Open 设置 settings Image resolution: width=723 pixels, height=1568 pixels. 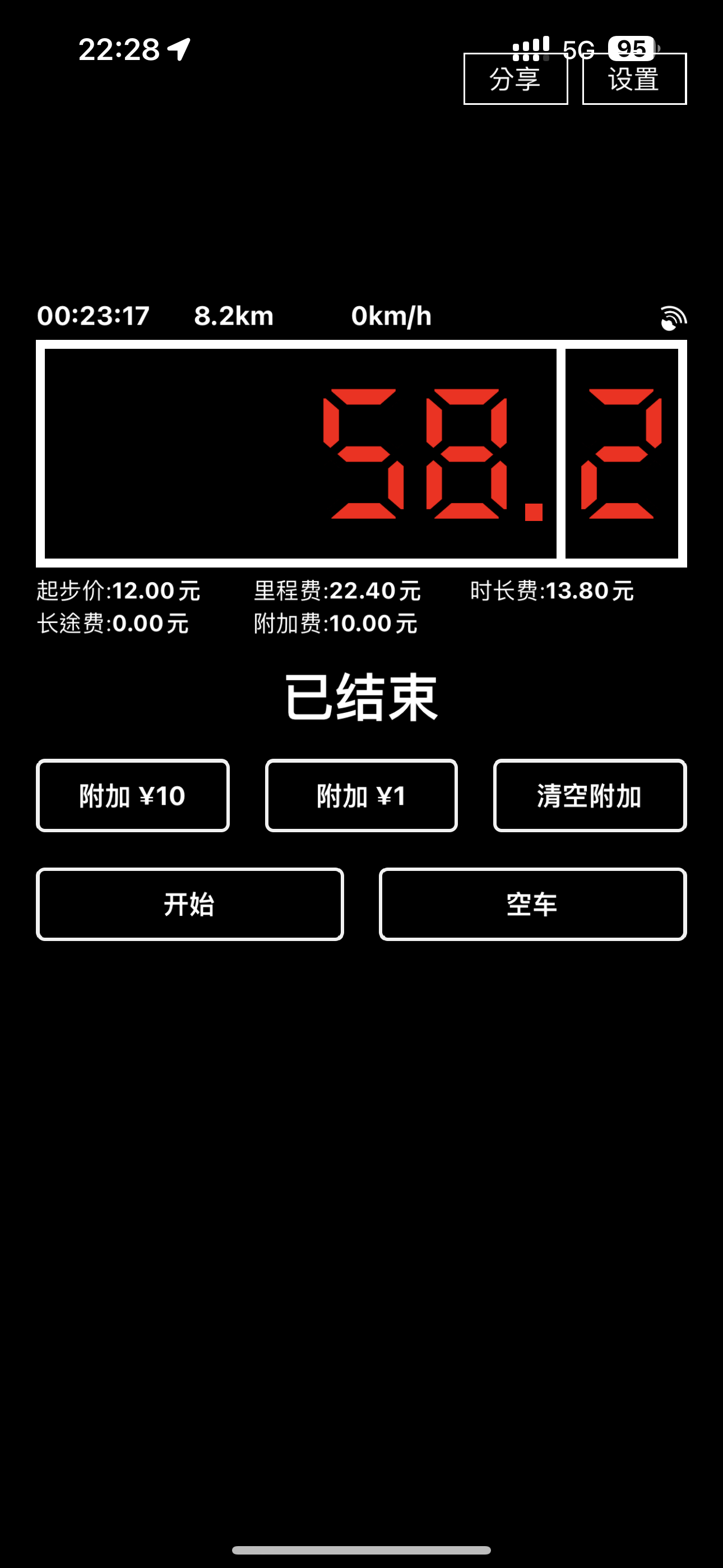[634, 79]
